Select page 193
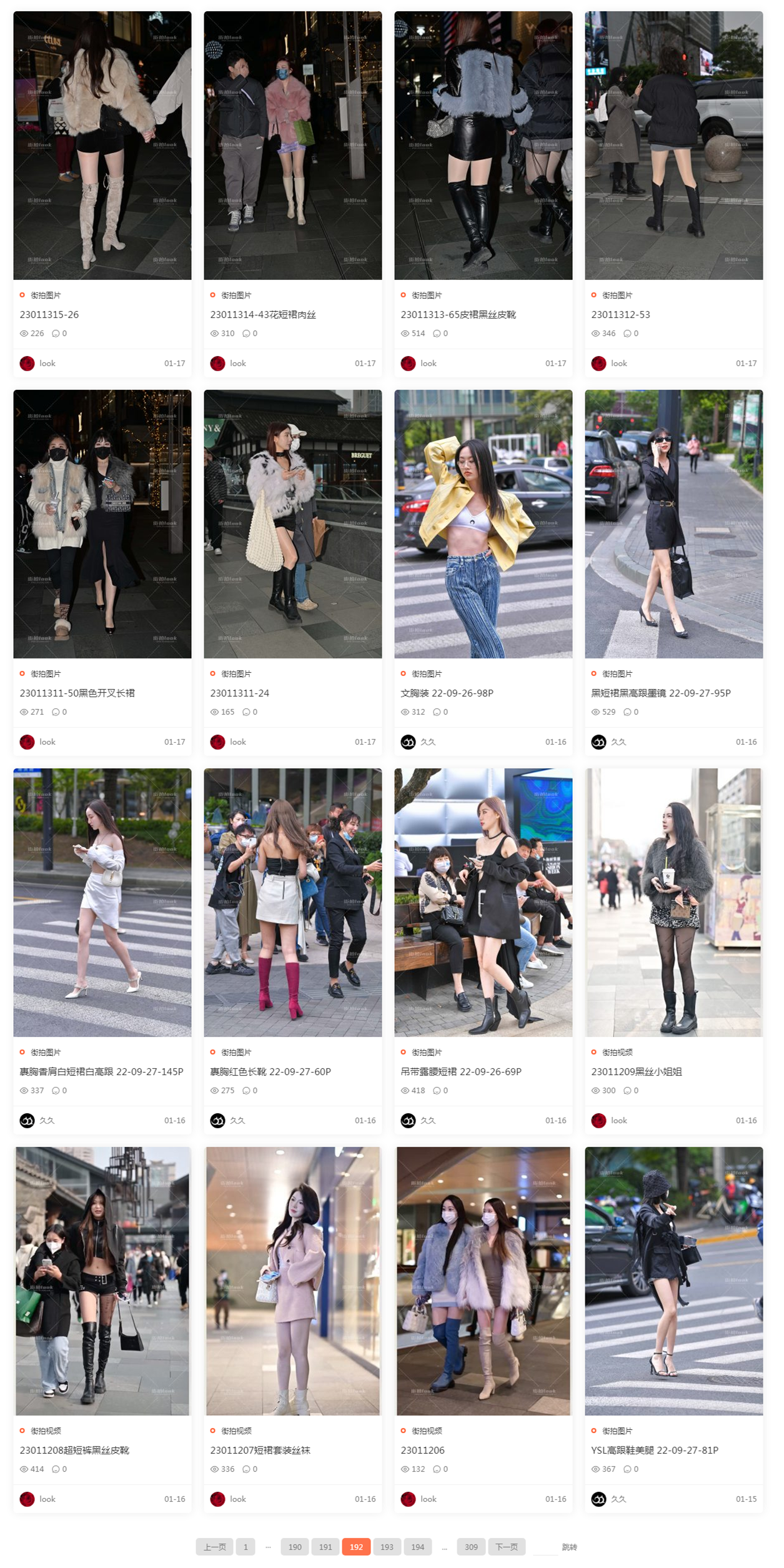Viewport: 784px width, 1568px height. pos(387,1547)
